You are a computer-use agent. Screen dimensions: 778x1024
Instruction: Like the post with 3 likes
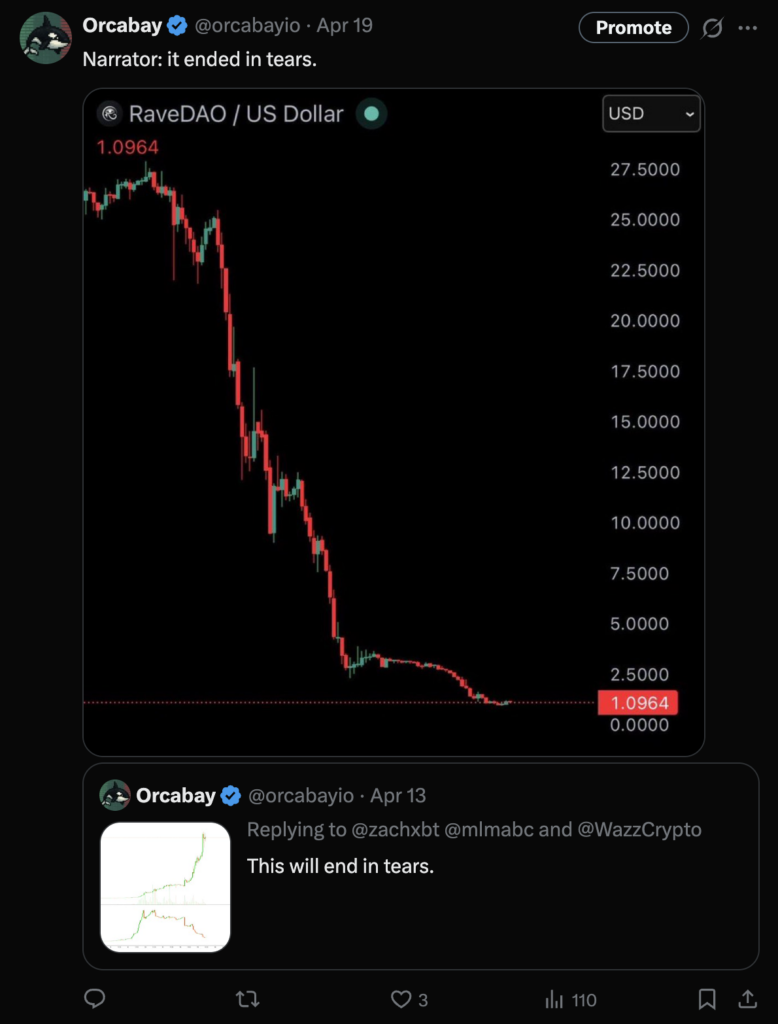(402, 999)
